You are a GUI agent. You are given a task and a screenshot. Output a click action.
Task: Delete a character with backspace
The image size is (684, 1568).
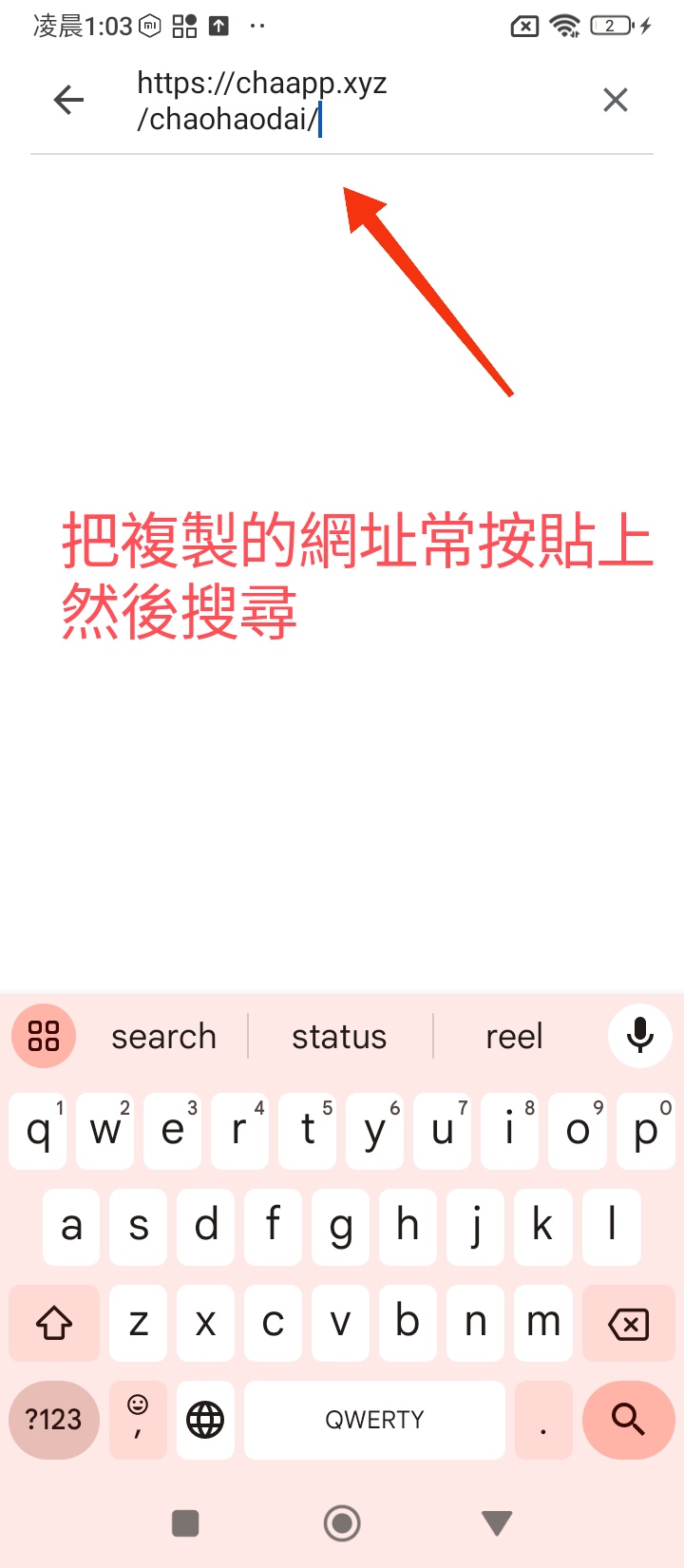tap(628, 1324)
